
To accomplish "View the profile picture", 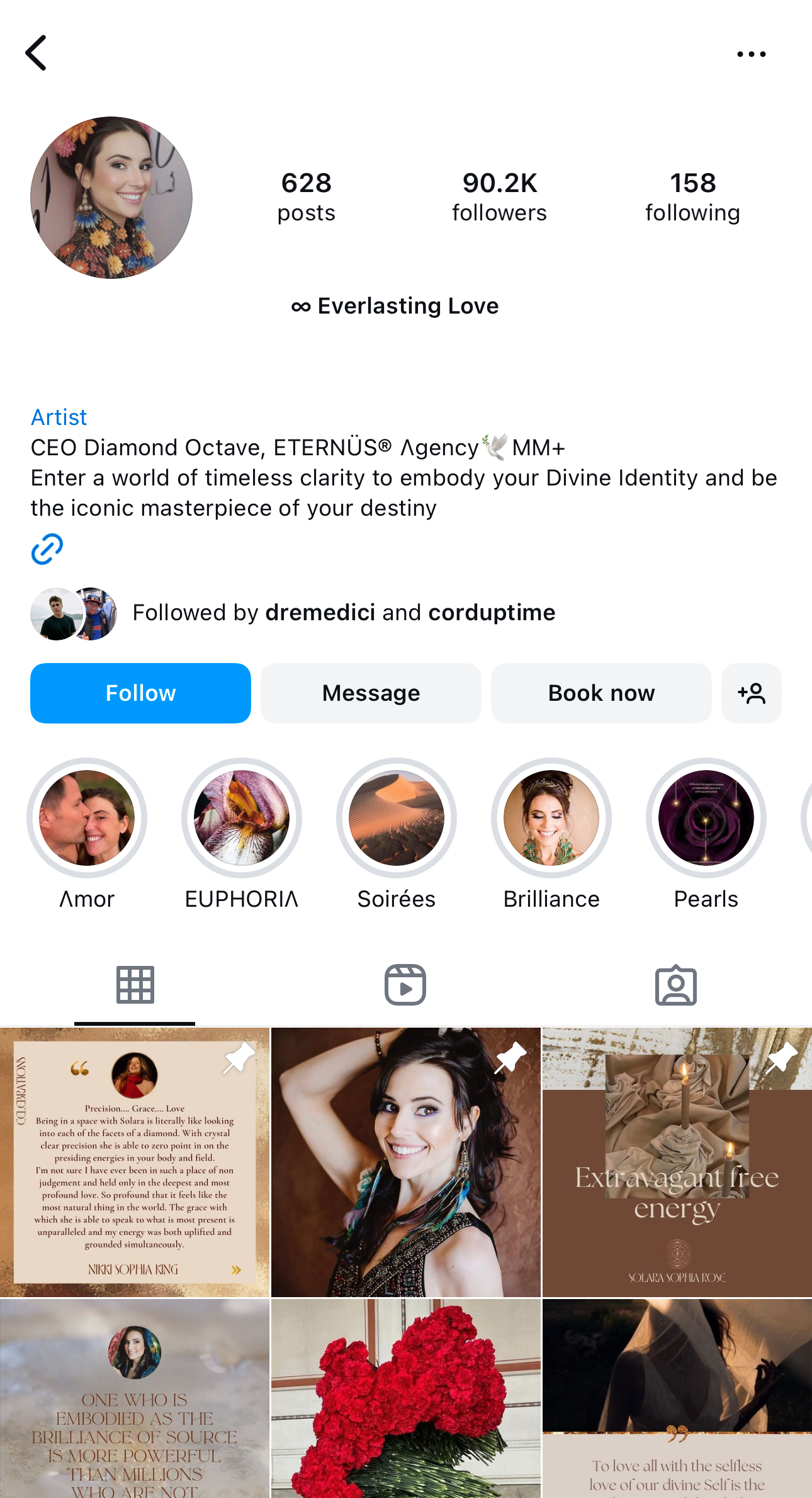I will pos(111,198).
